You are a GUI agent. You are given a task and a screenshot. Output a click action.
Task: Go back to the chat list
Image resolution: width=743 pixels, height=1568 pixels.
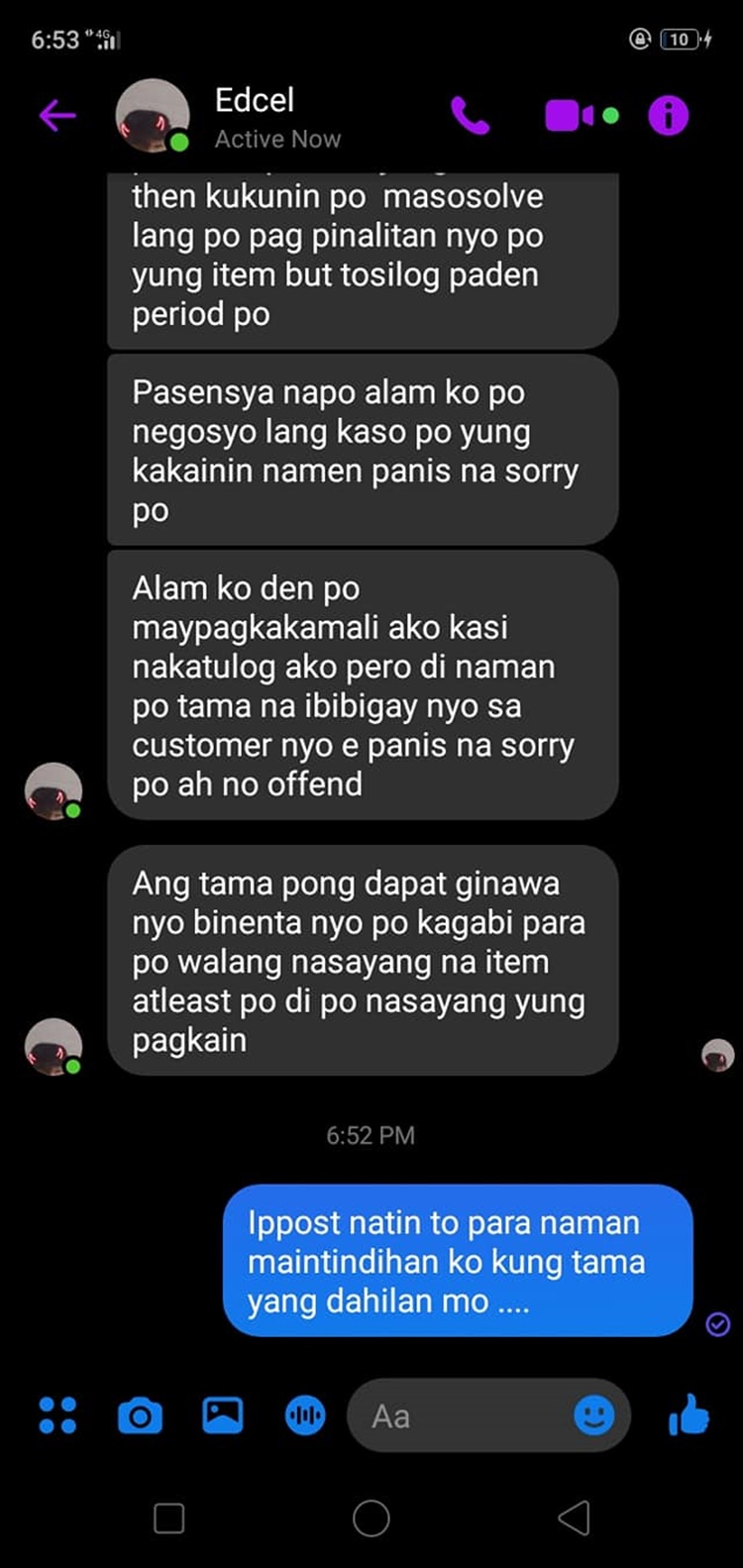click(x=57, y=116)
